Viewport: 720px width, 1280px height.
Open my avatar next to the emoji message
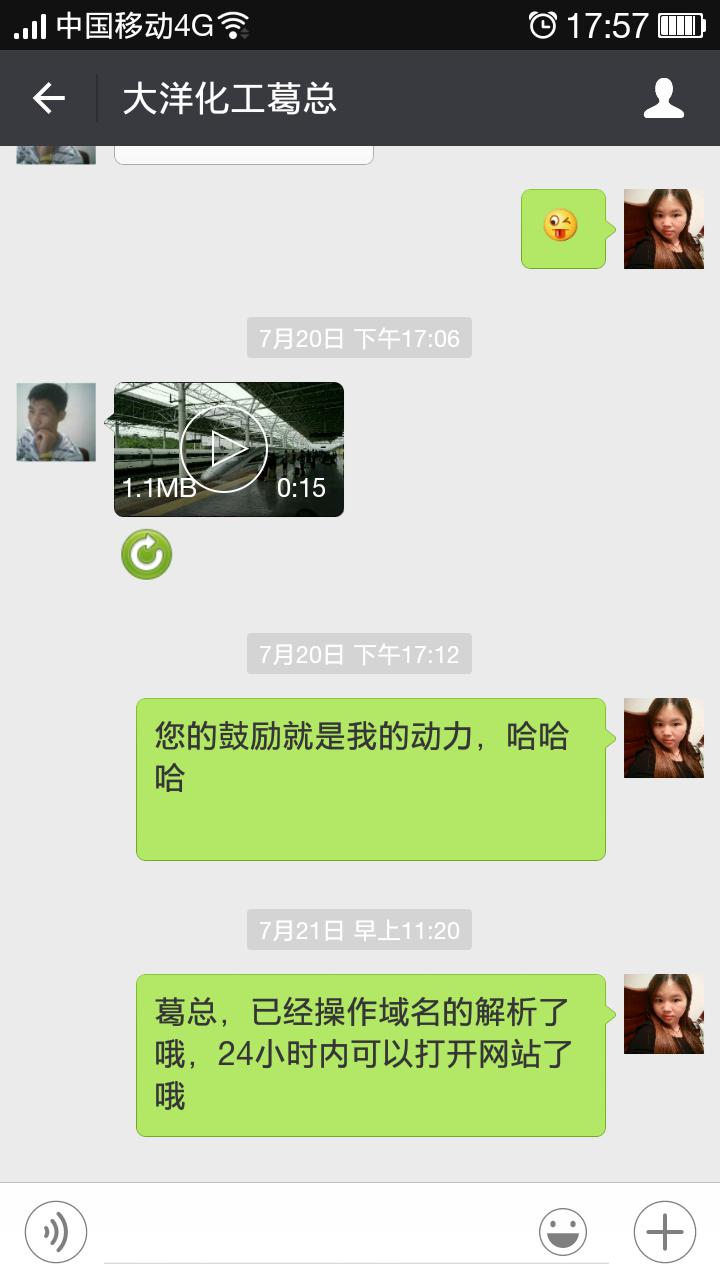click(x=664, y=229)
